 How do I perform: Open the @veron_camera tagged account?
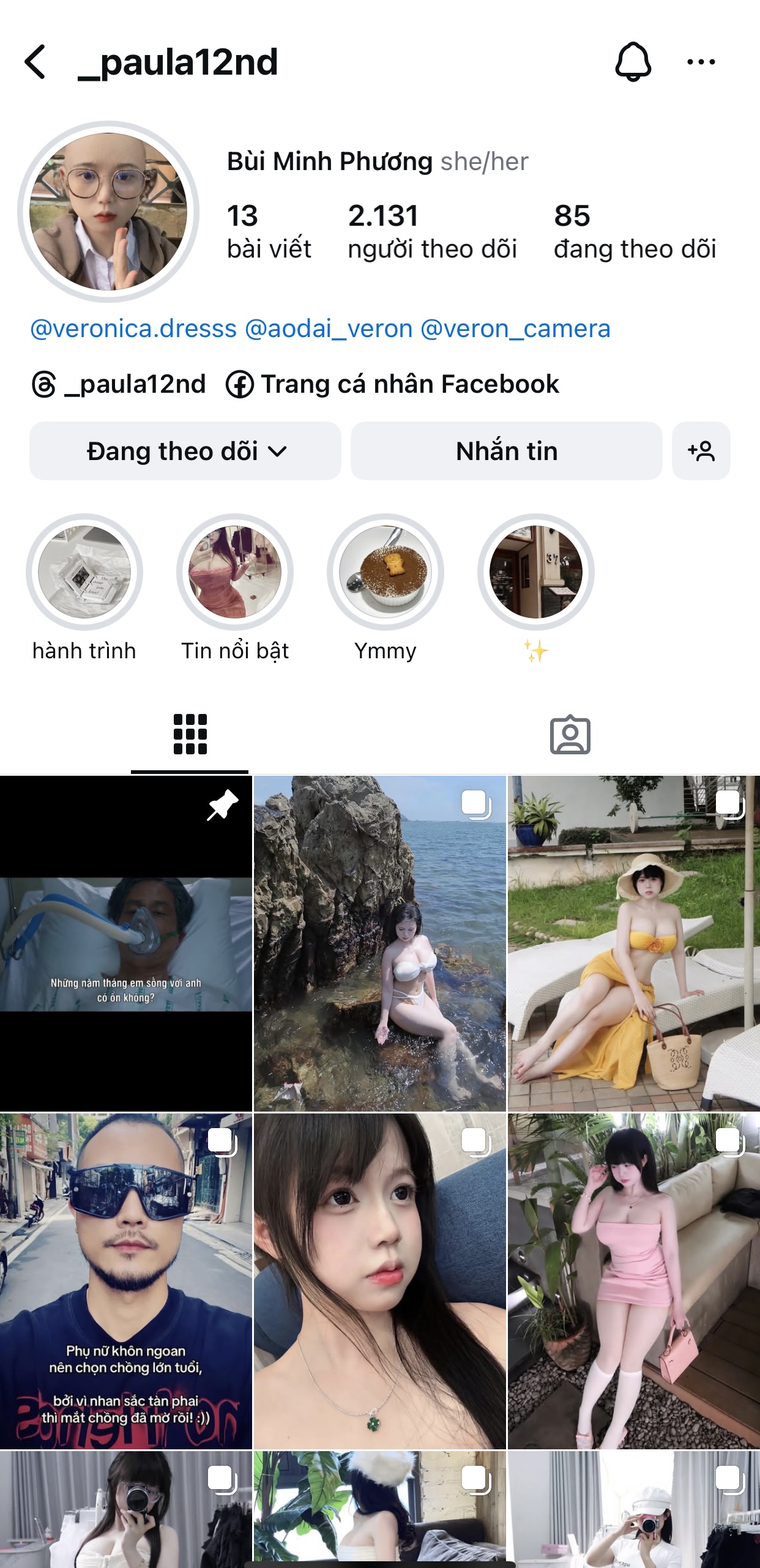click(515, 329)
